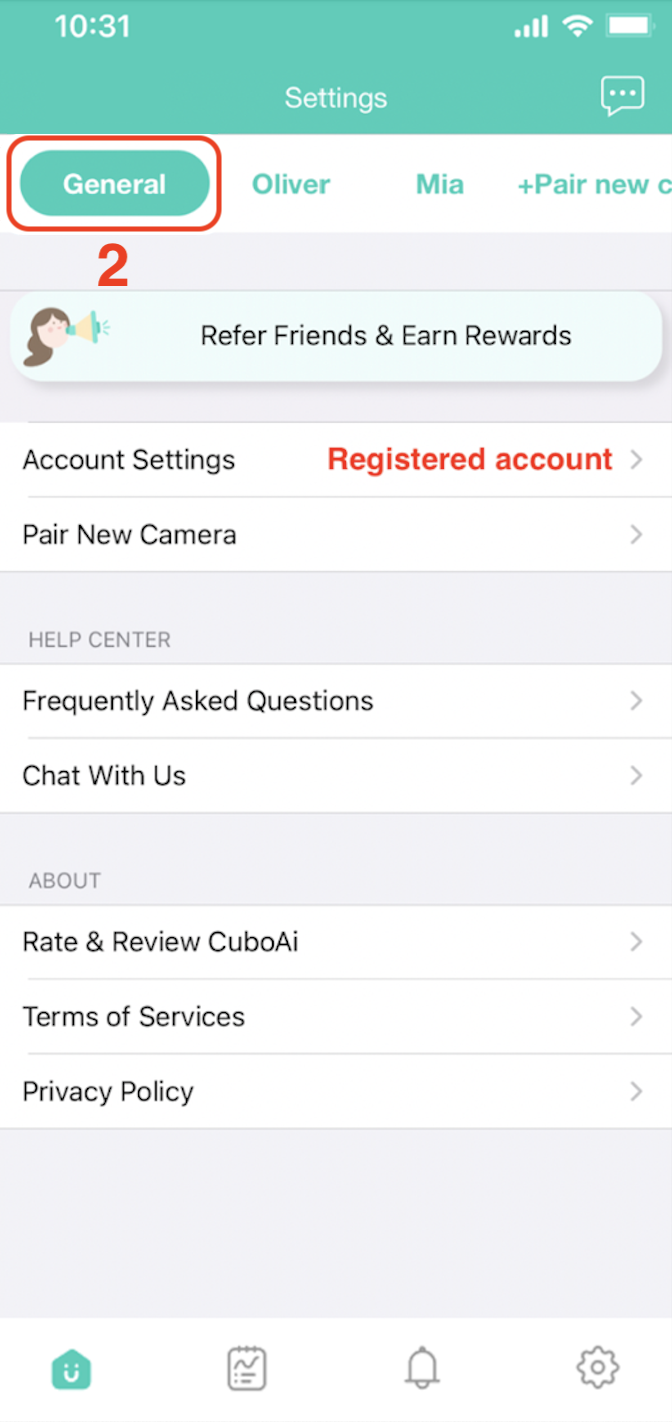Open the notifications bell tab

pyautogui.click(x=422, y=1368)
